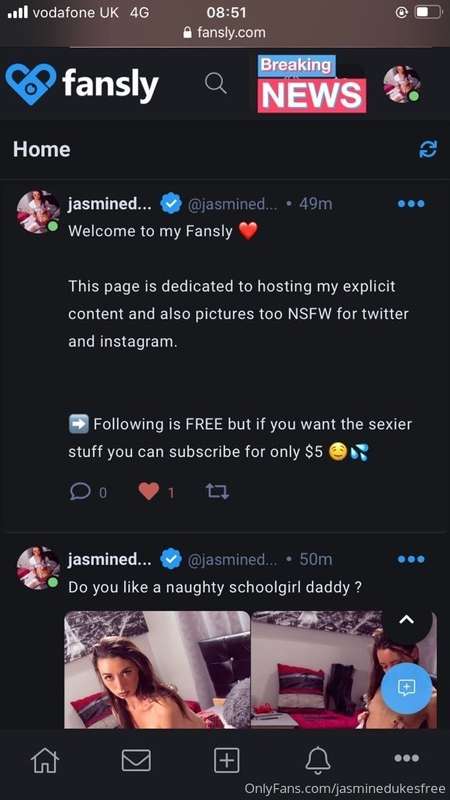Go to the Home tab in bottom bar
The height and width of the screenshot is (800, 450).
pos(45,762)
